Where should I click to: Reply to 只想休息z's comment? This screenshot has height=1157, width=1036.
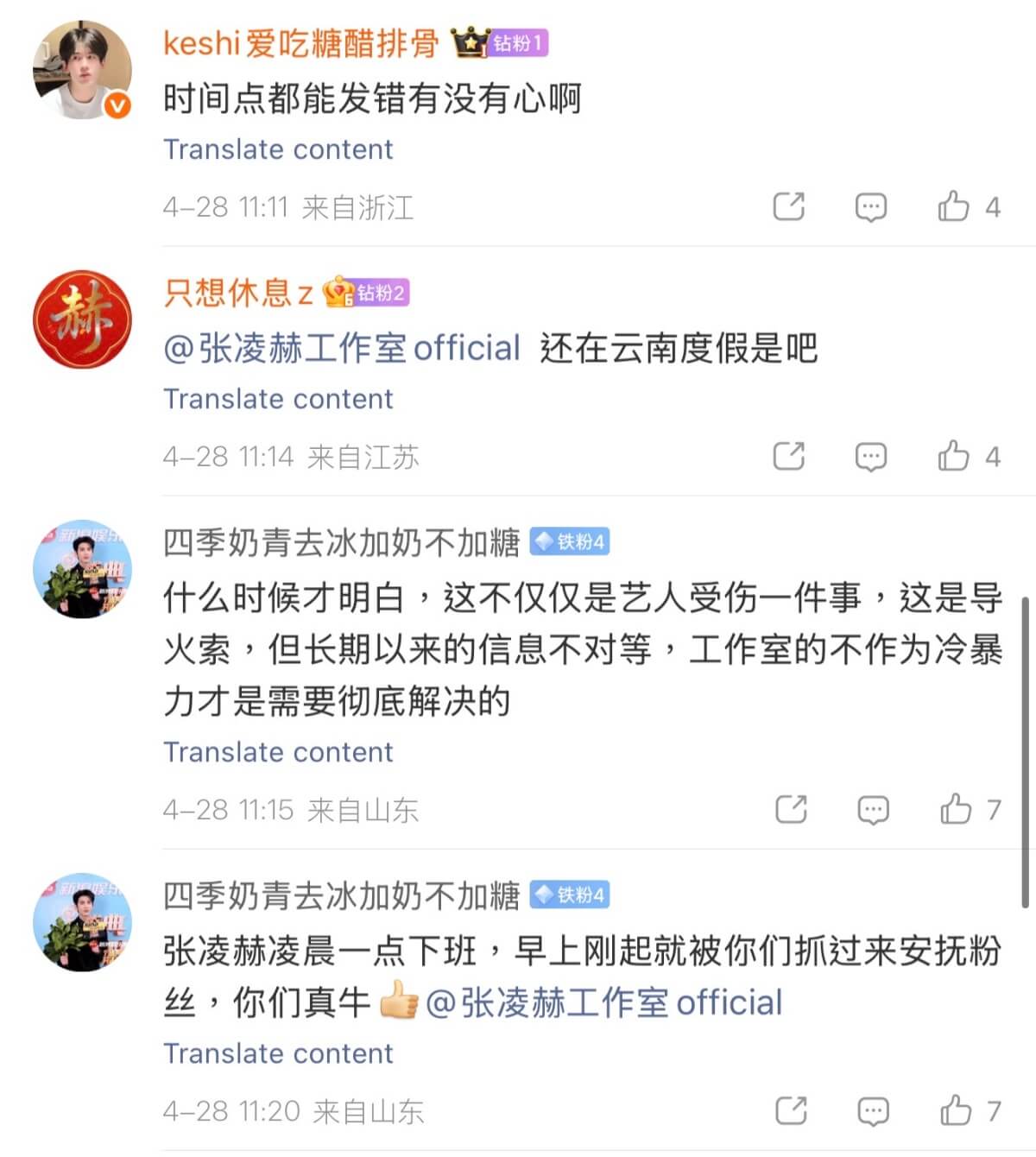870,457
